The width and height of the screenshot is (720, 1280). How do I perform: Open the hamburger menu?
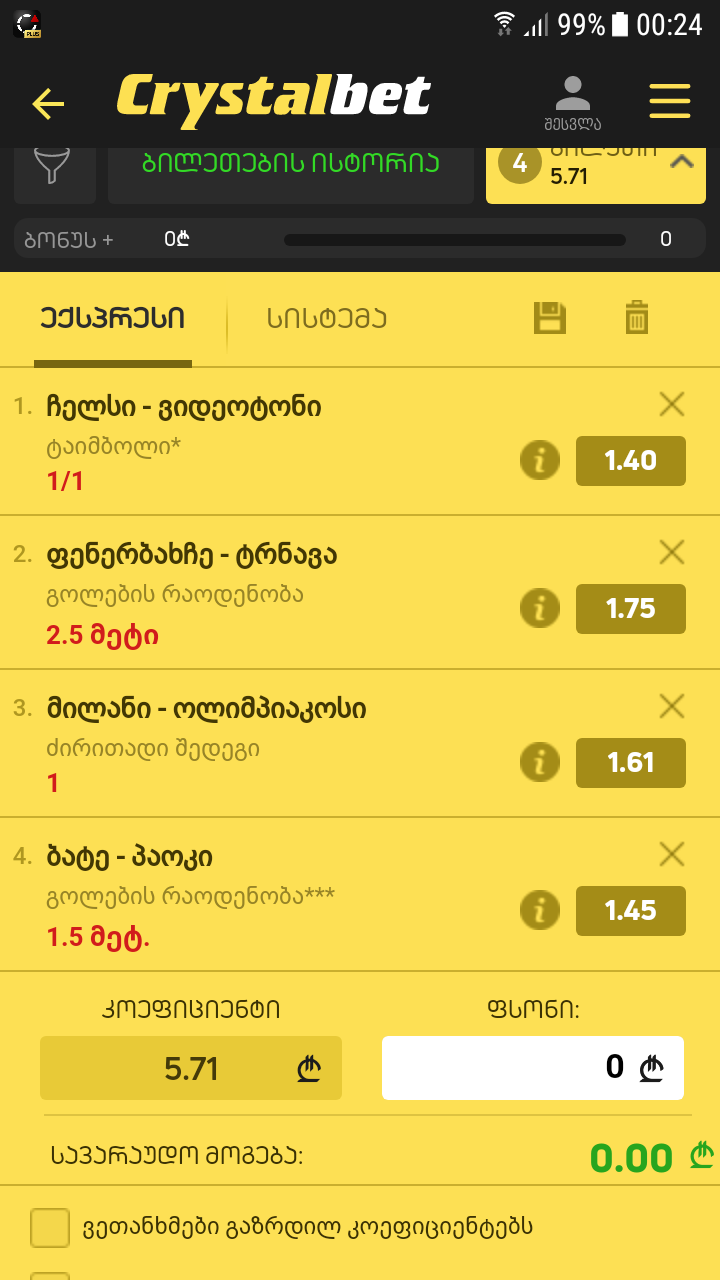[x=670, y=102]
